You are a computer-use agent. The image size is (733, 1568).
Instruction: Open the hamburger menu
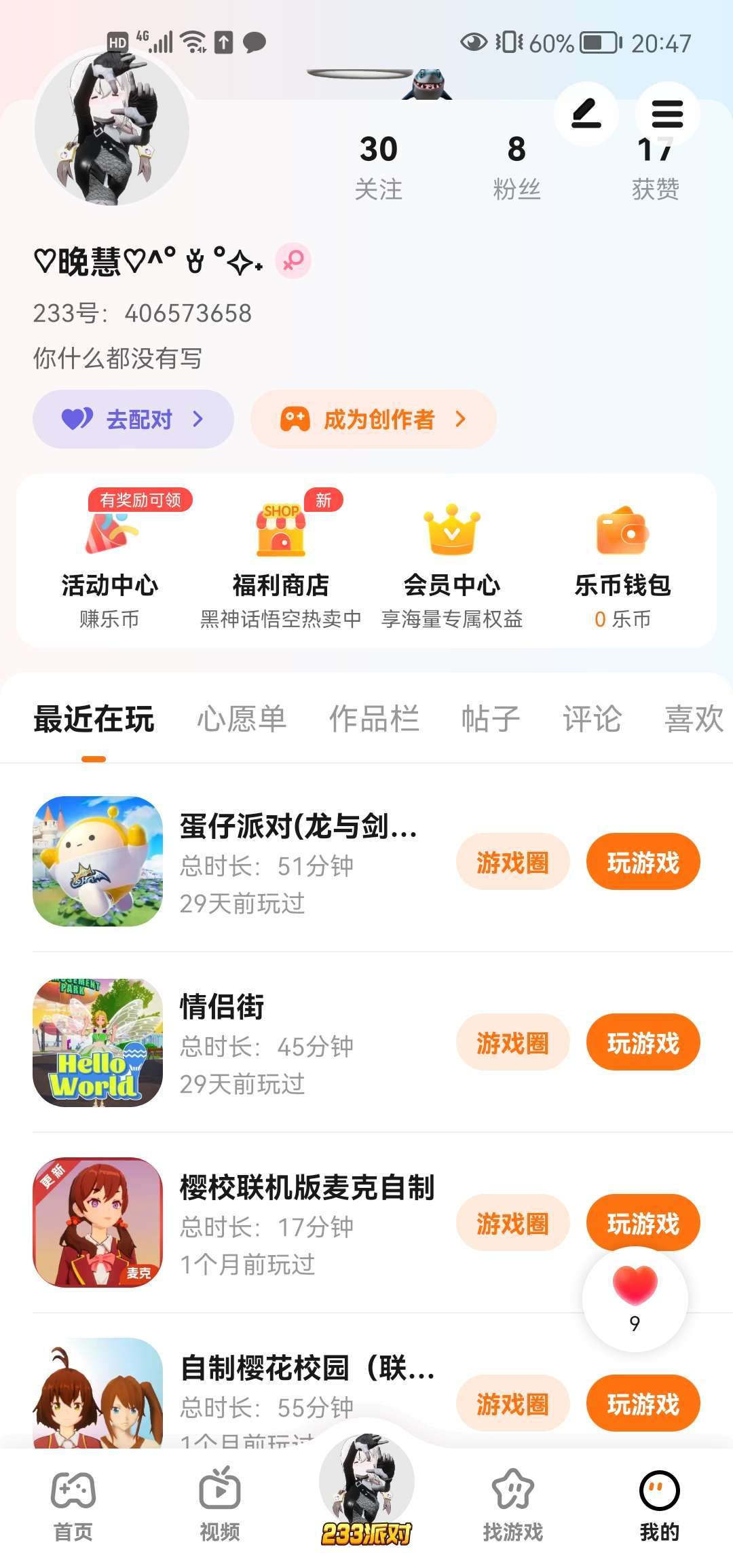coord(667,113)
